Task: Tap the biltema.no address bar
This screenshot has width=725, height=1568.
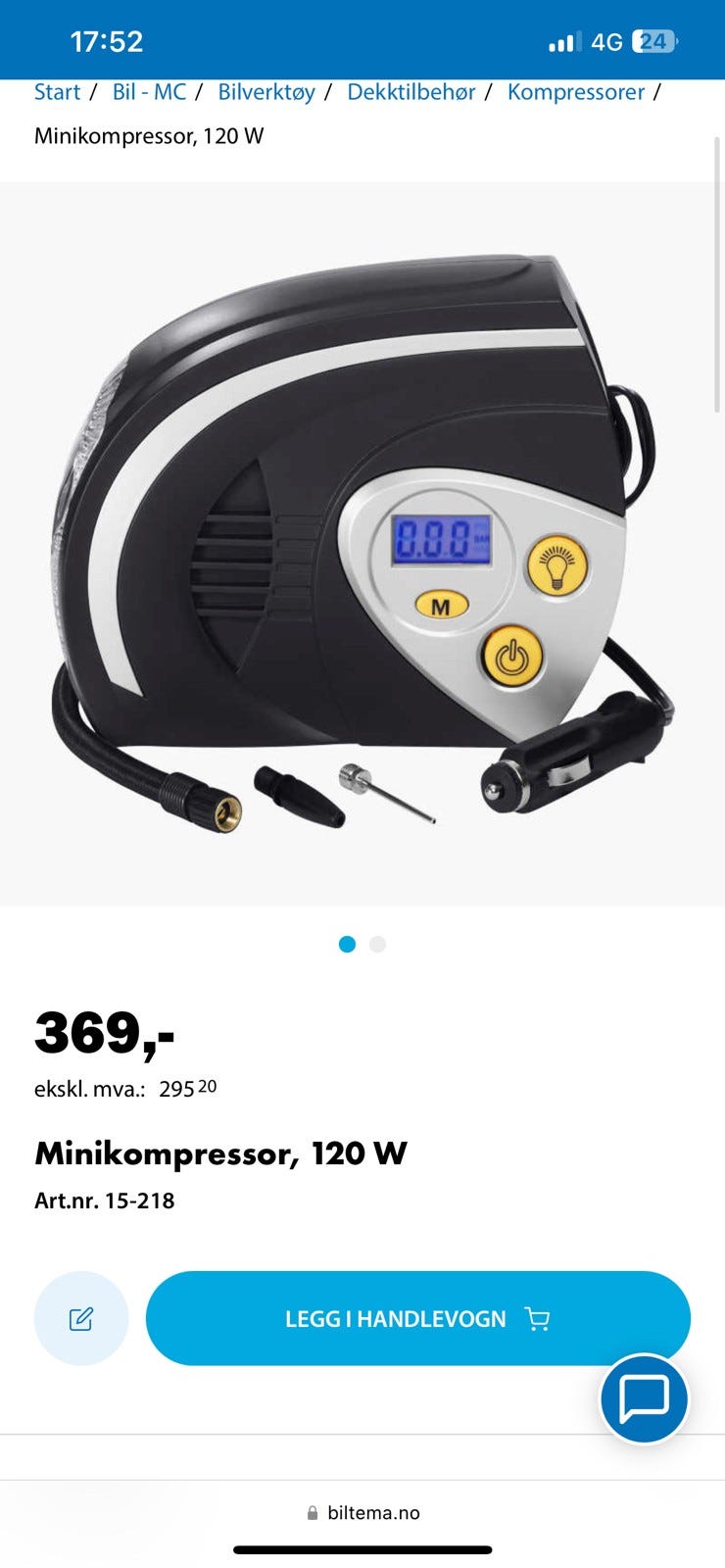Action: pos(362,1512)
